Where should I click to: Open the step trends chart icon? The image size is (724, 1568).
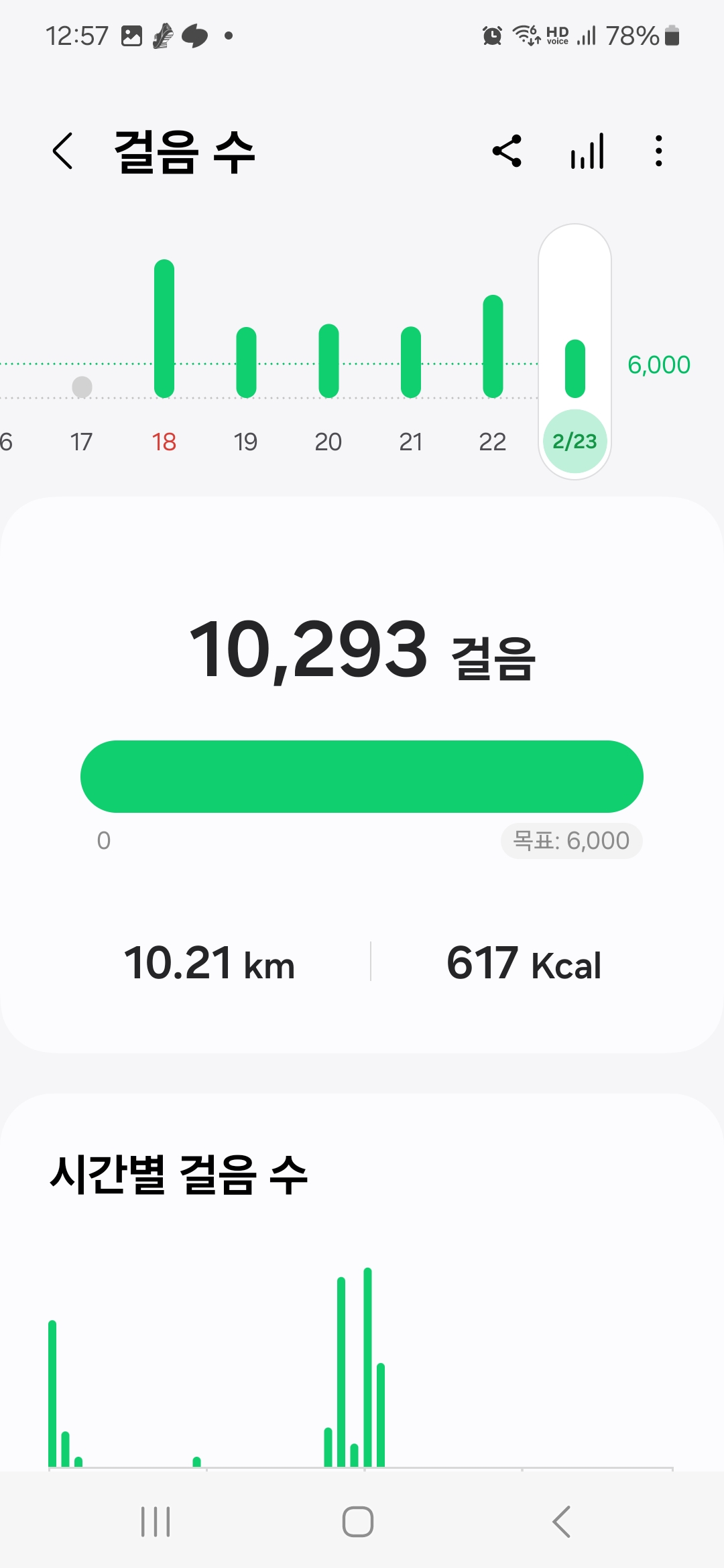click(587, 151)
